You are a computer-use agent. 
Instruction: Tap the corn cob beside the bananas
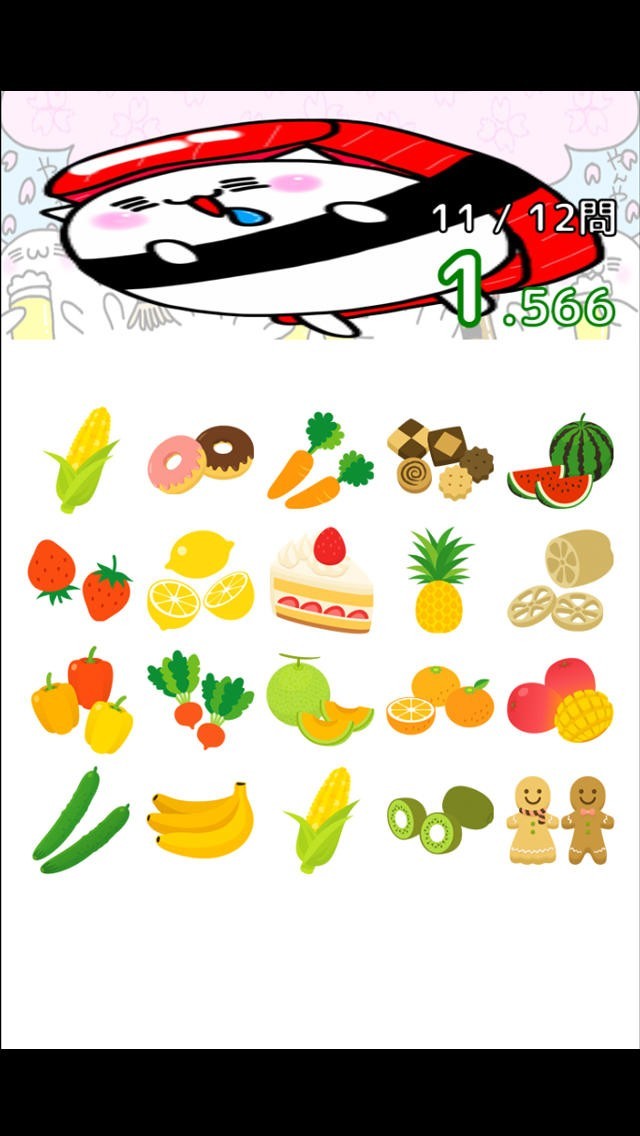pyautogui.click(x=321, y=820)
